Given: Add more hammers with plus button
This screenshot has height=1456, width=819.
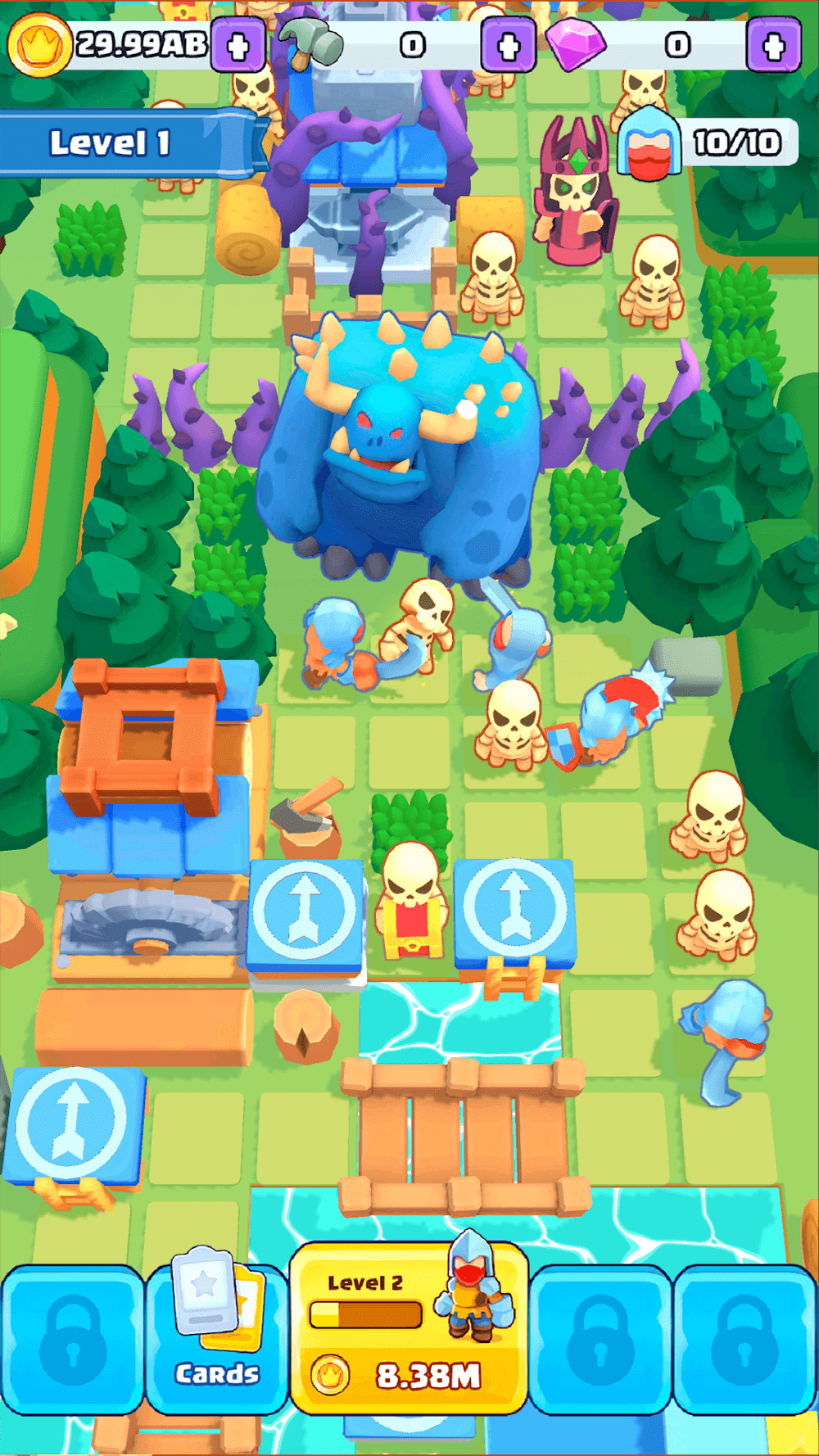Looking at the screenshot, I should tap(508, 46).
